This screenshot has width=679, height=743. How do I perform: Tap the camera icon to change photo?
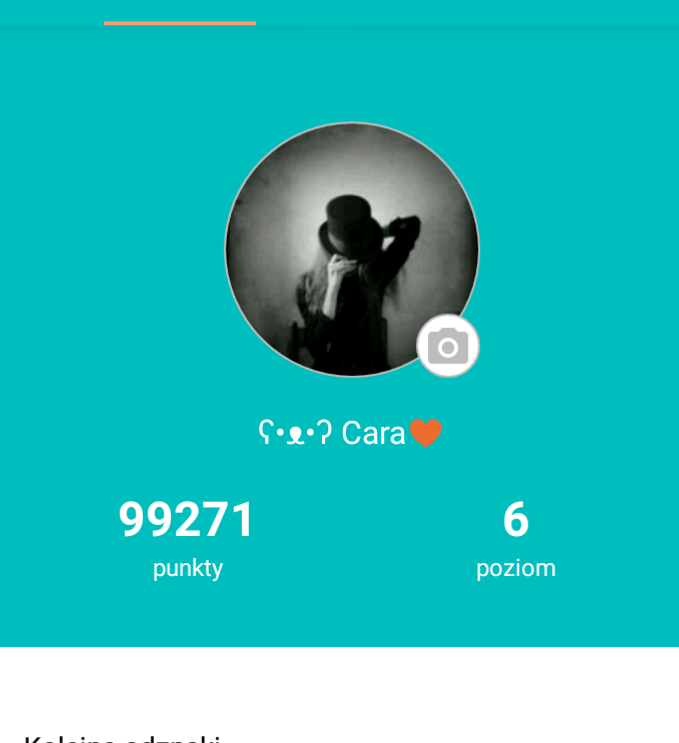click(448, 346)
